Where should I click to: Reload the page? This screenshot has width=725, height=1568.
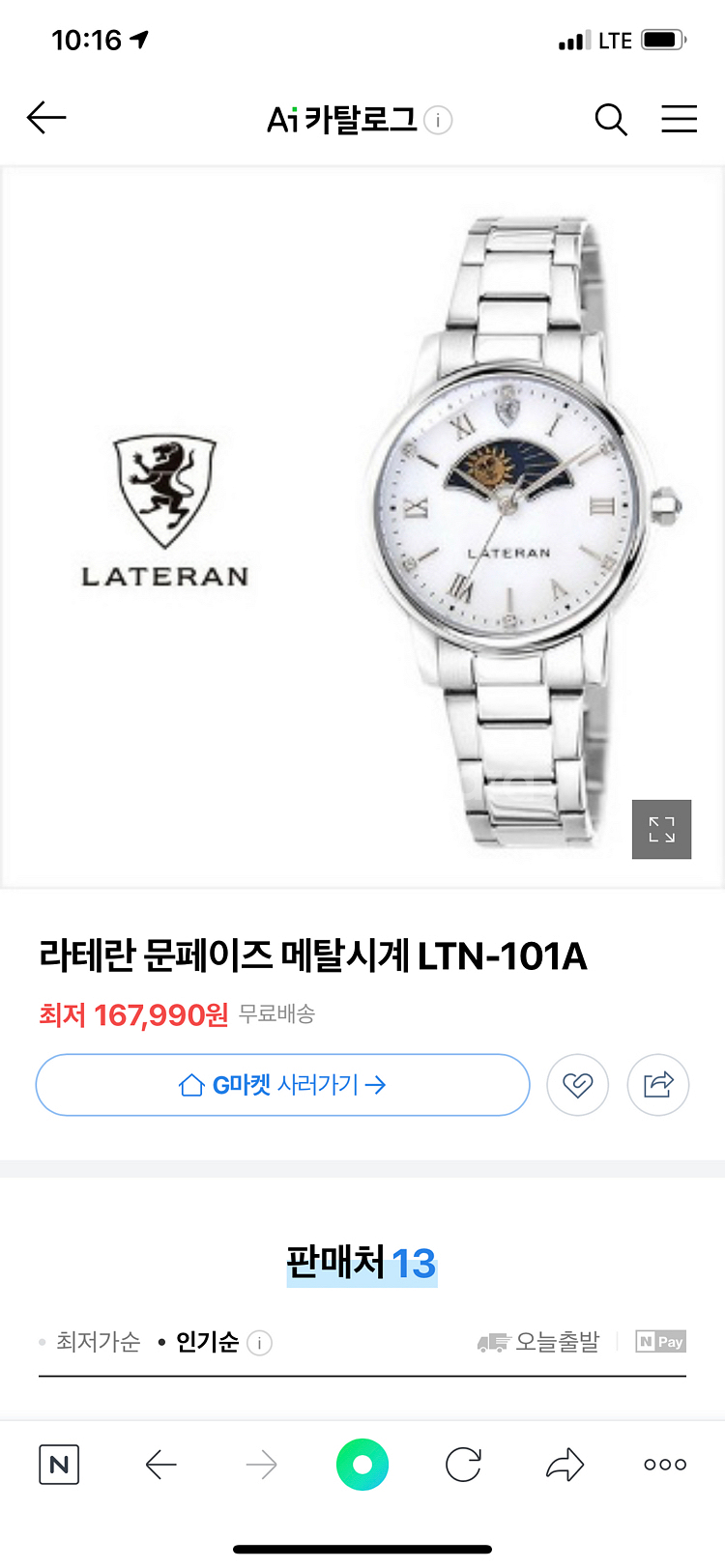pyautogui.click(x=464, y=1465)
